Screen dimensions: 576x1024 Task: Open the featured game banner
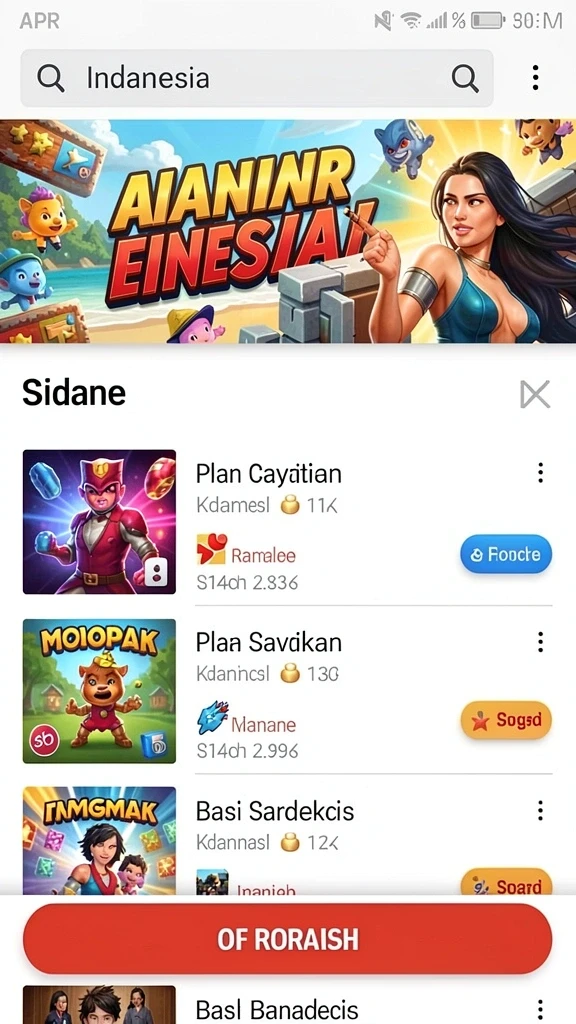point(288,231)
